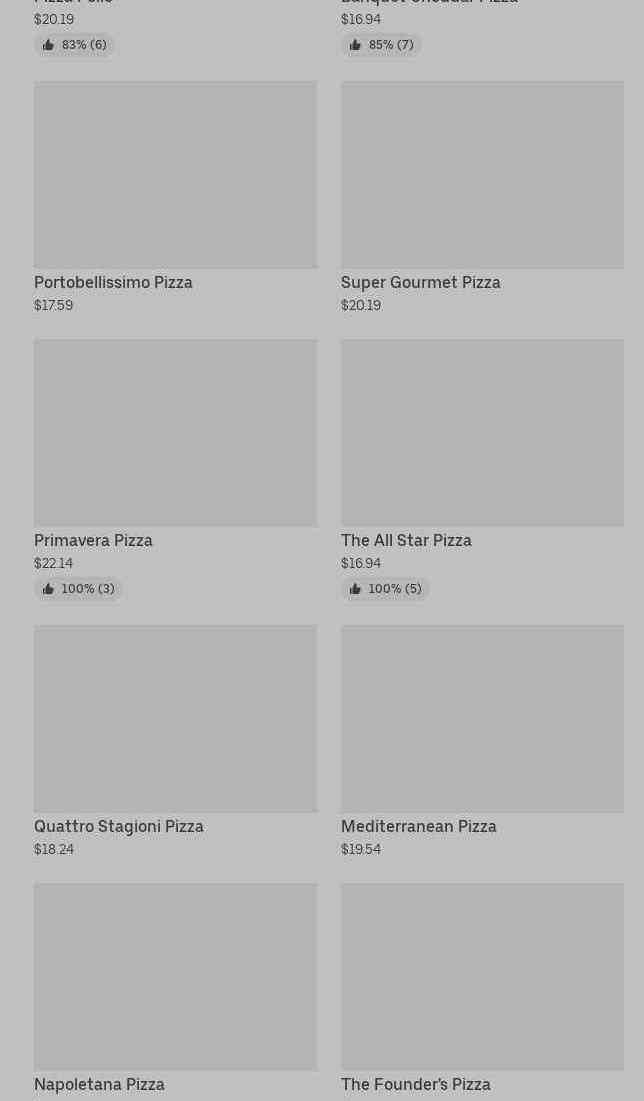Open the Portobellissimo Pizza item

click(x=176, y=197)
